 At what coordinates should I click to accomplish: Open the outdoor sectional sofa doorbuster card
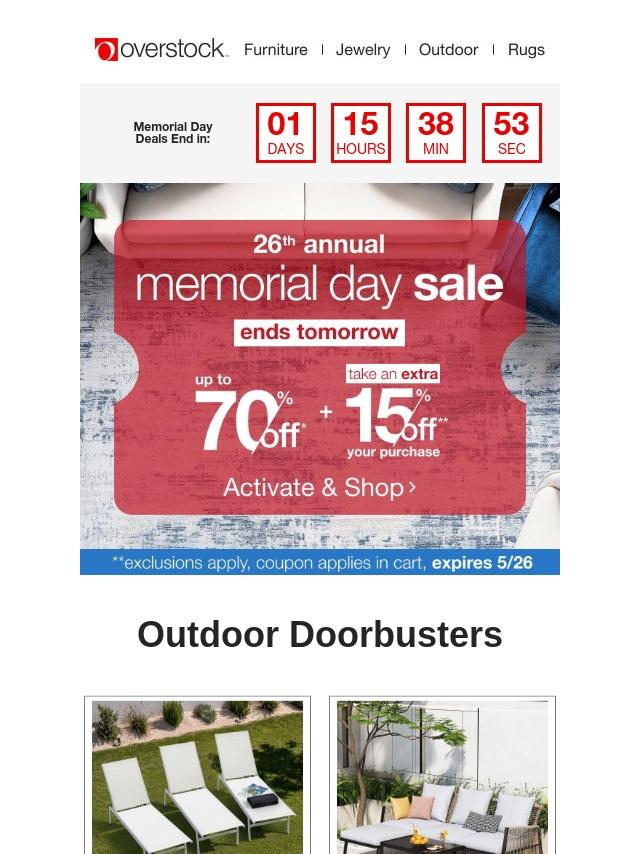pyautogui.click(x=442, y=776)
